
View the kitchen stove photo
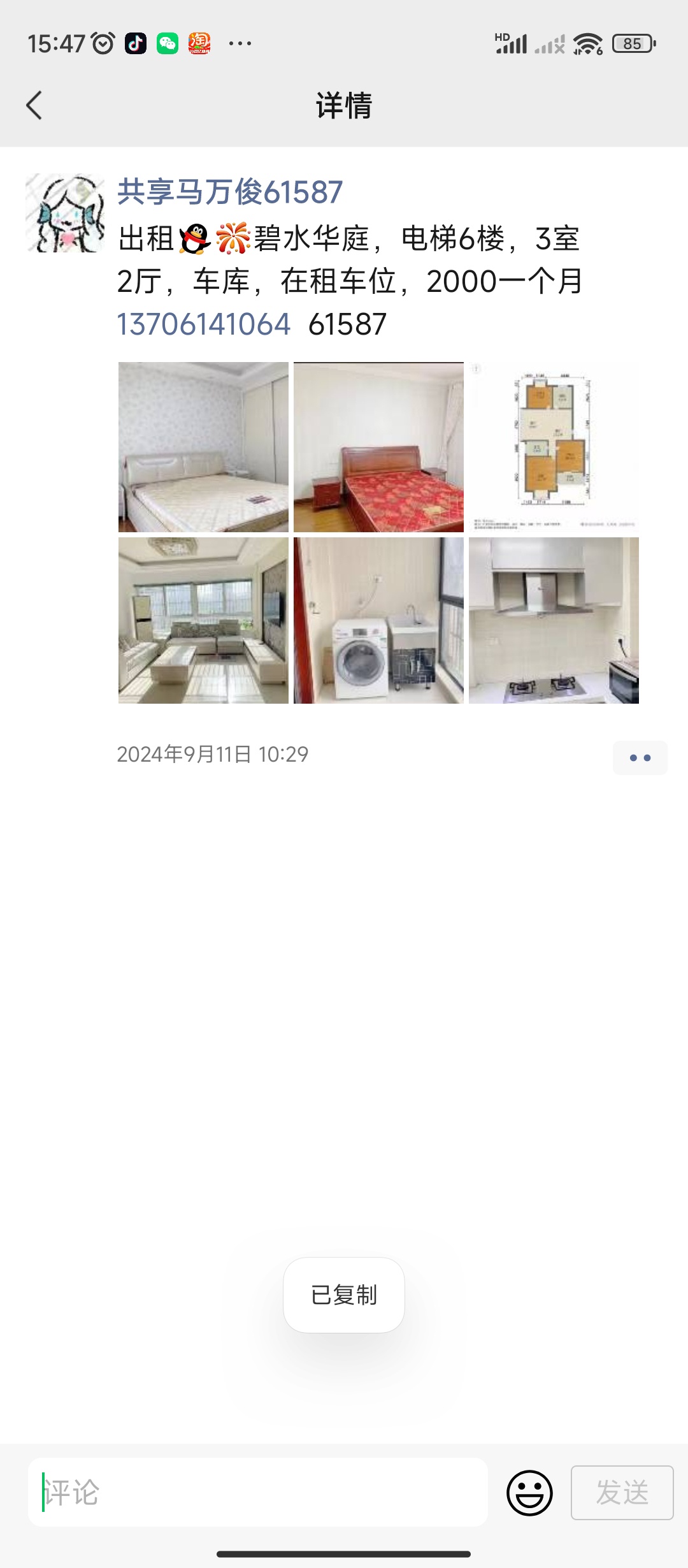pyautogui.click(x=554, y=620)
